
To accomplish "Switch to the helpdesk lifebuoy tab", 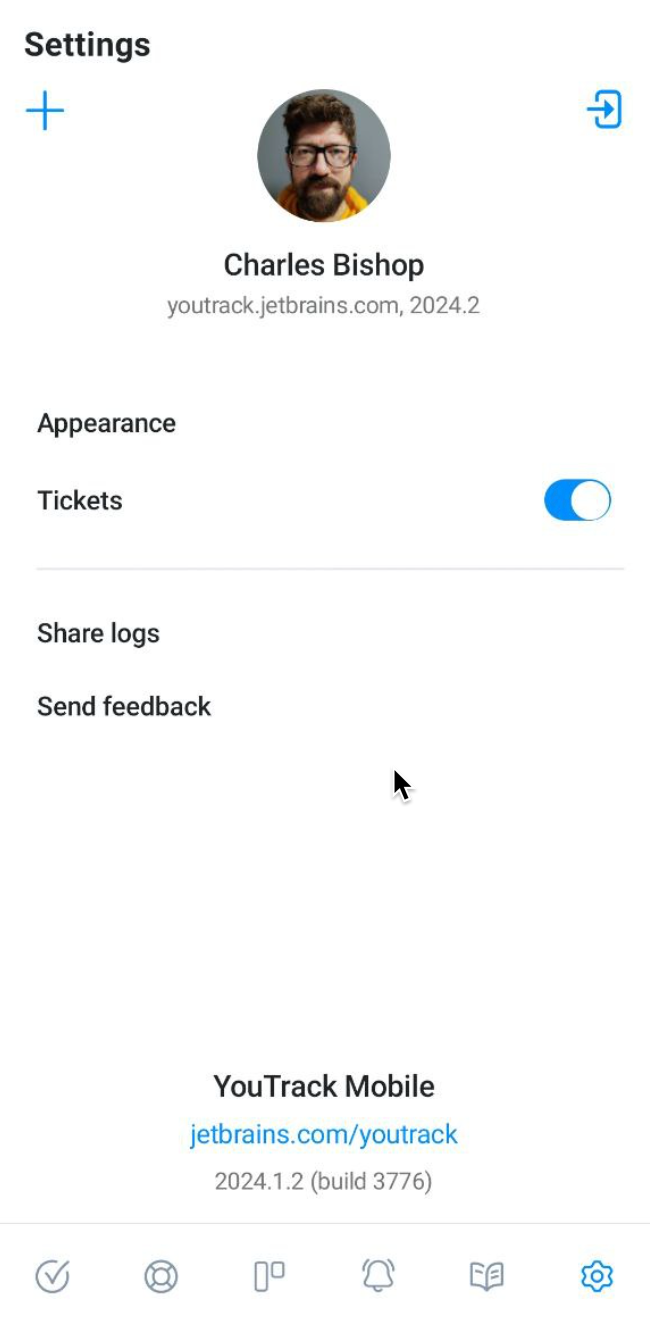I will 161,1276.
